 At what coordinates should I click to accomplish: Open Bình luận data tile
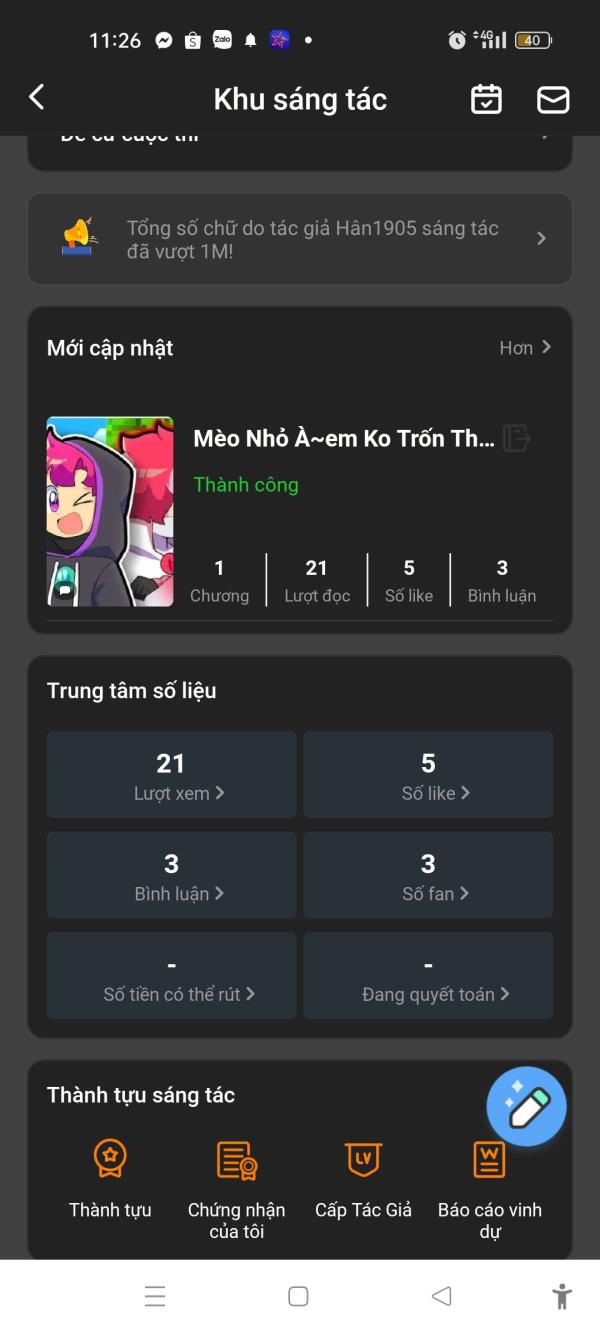coord(172,875)
